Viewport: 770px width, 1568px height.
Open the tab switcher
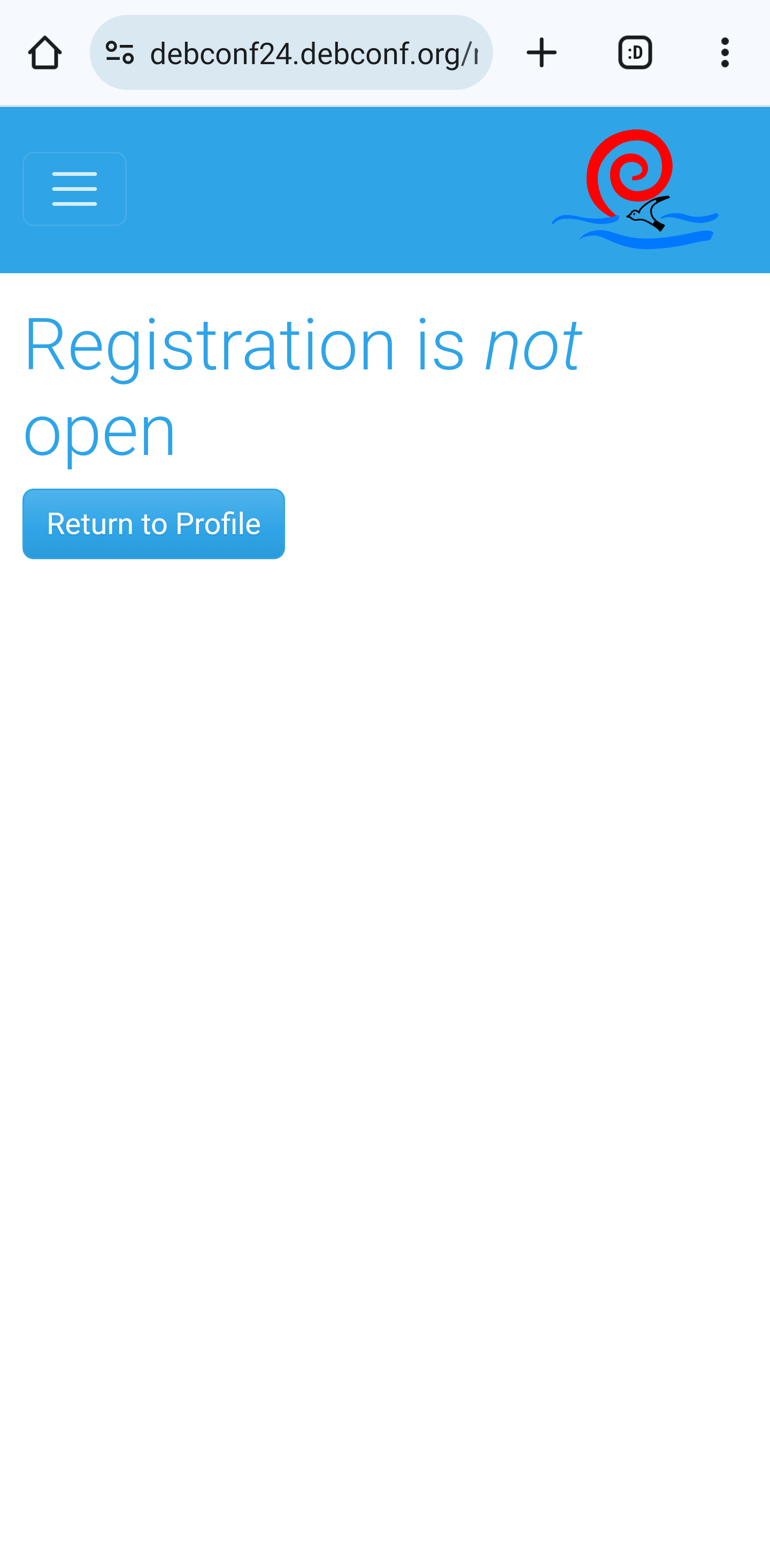[635, 53]
